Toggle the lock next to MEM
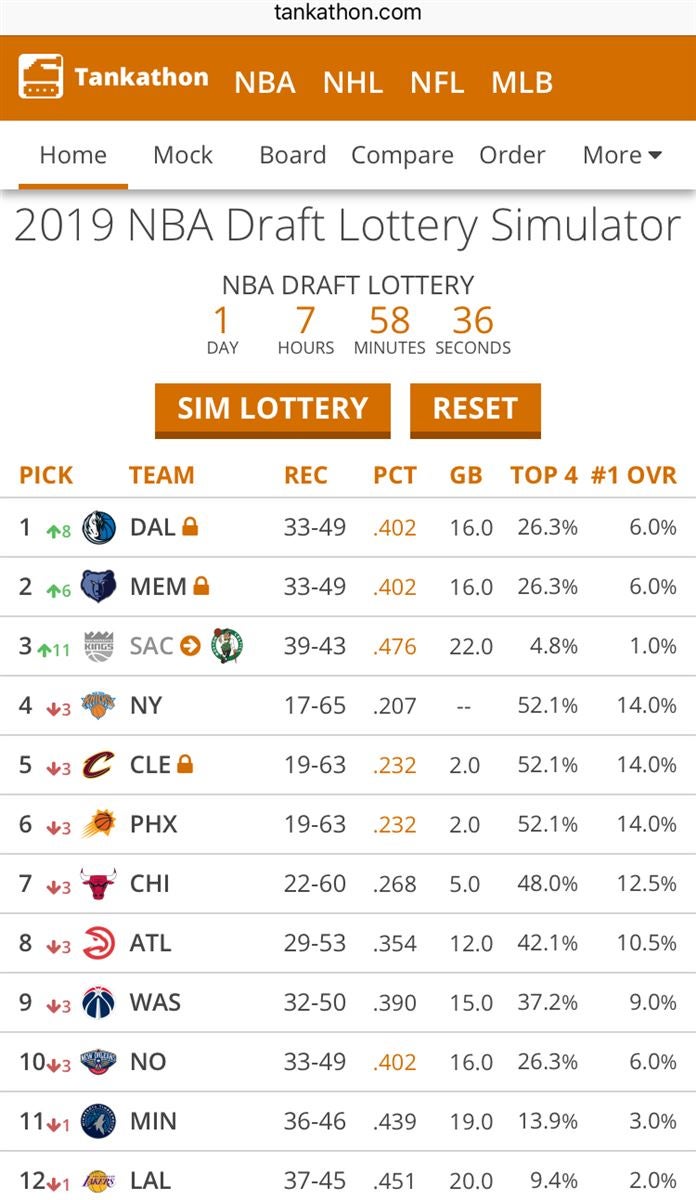This screenshot has height=1200, width=696. (x=201, y=586)
